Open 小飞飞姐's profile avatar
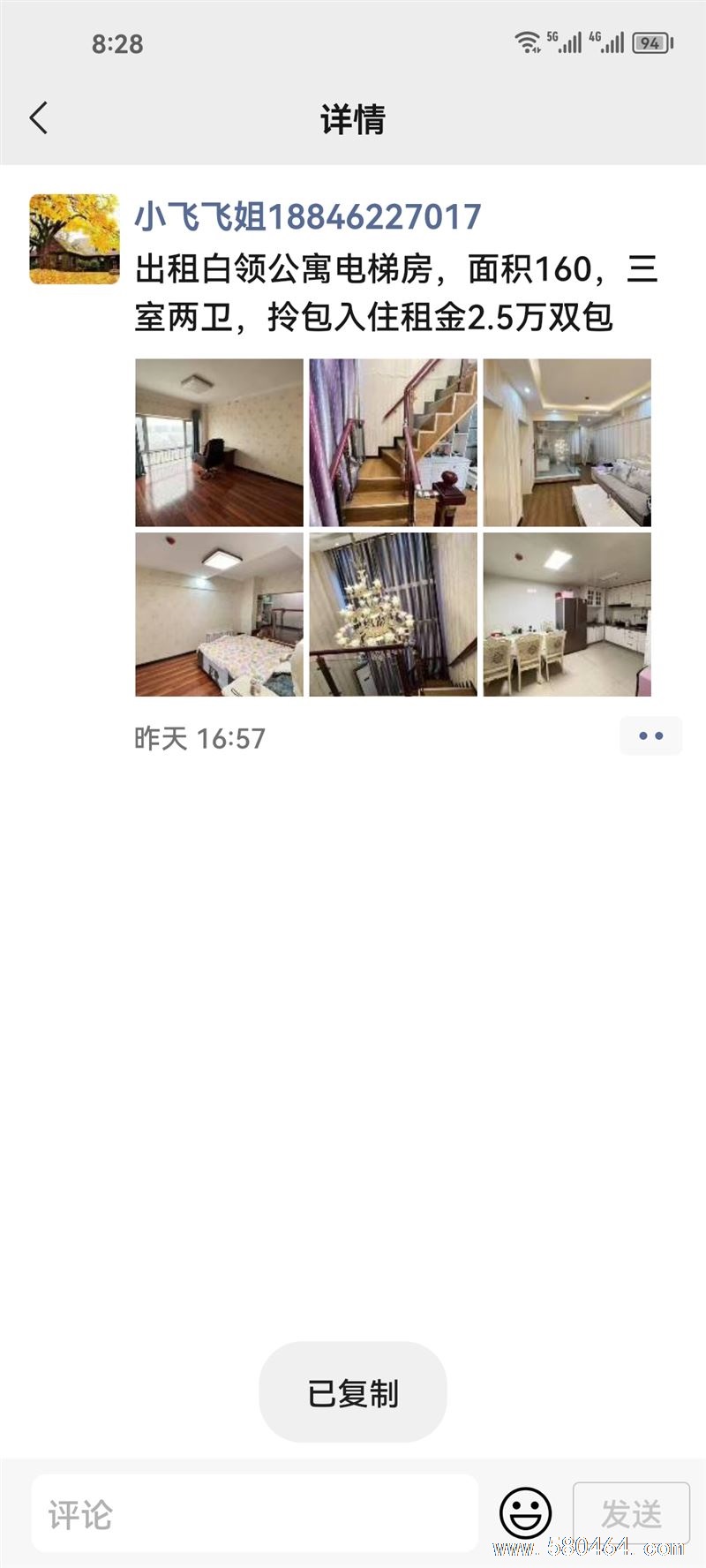 (x=74, y=239)
